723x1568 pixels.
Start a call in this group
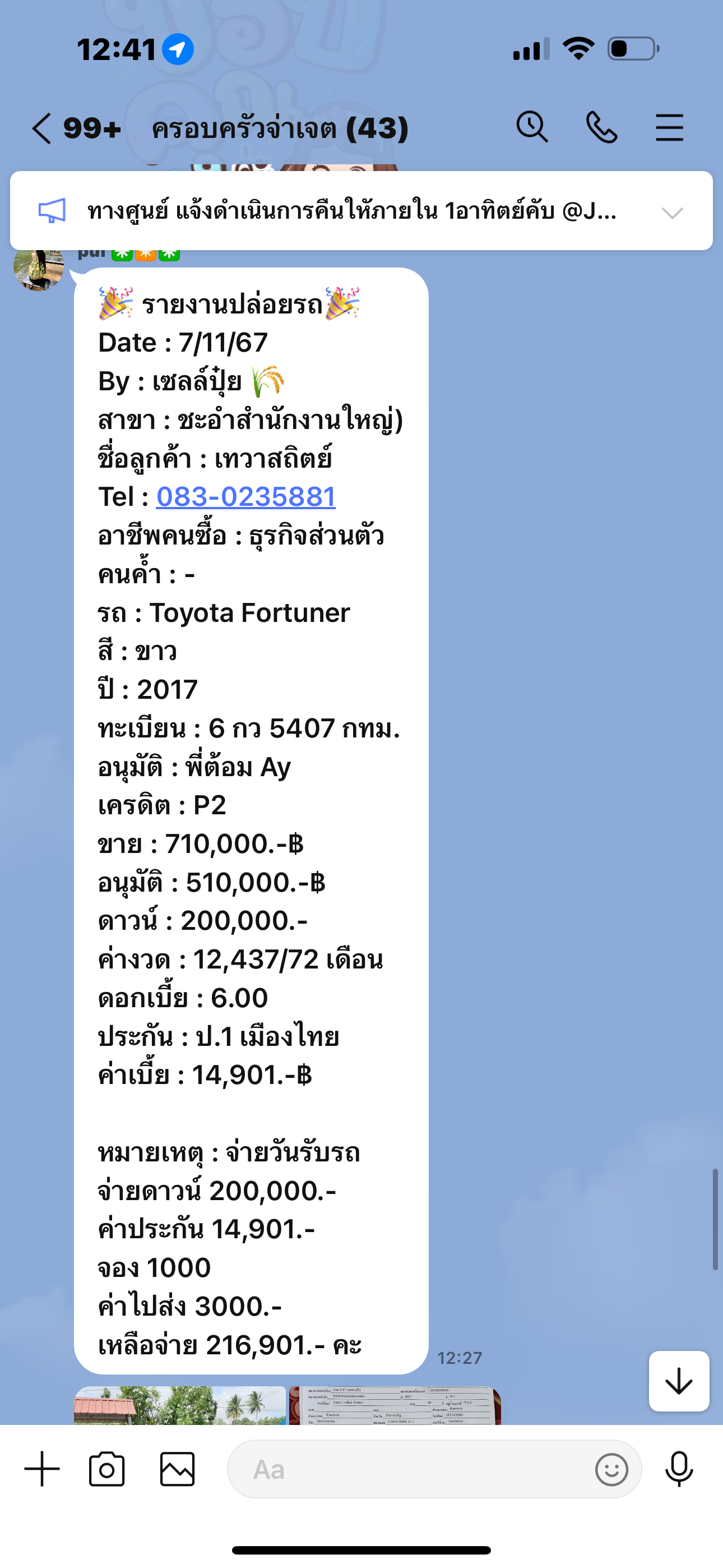601,127
